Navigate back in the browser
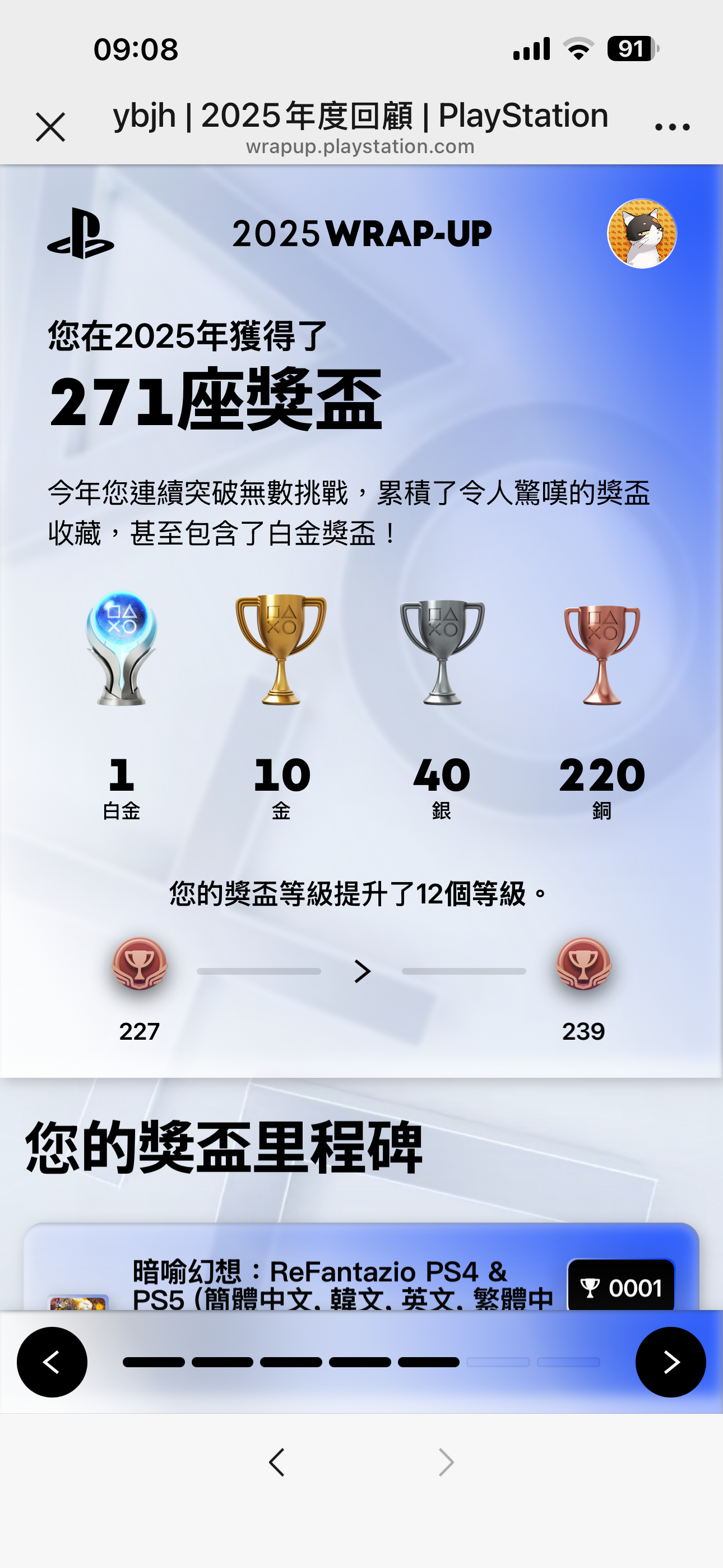 [x=277, y=1462]
